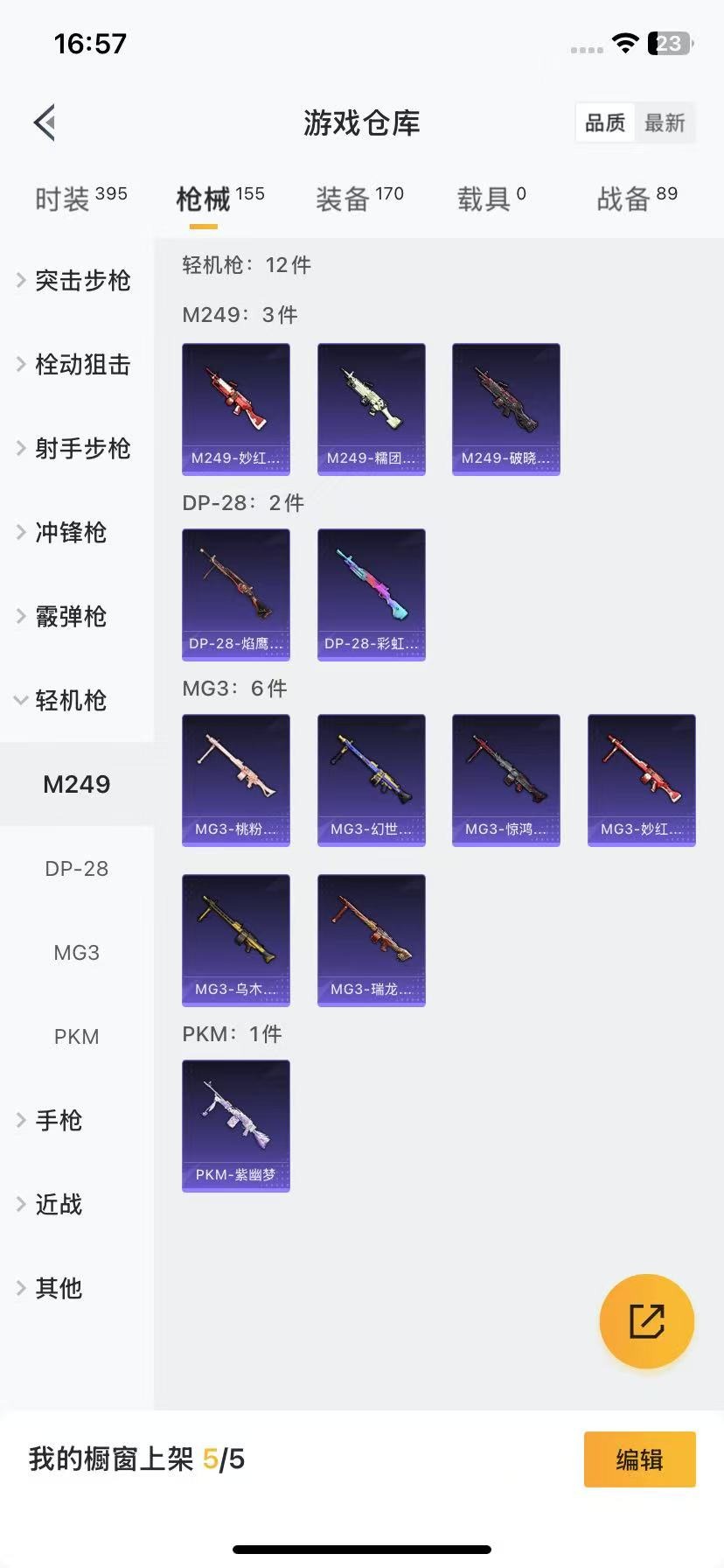Open the MG3-瑞龙 skin tile

[x=371, y=940]
